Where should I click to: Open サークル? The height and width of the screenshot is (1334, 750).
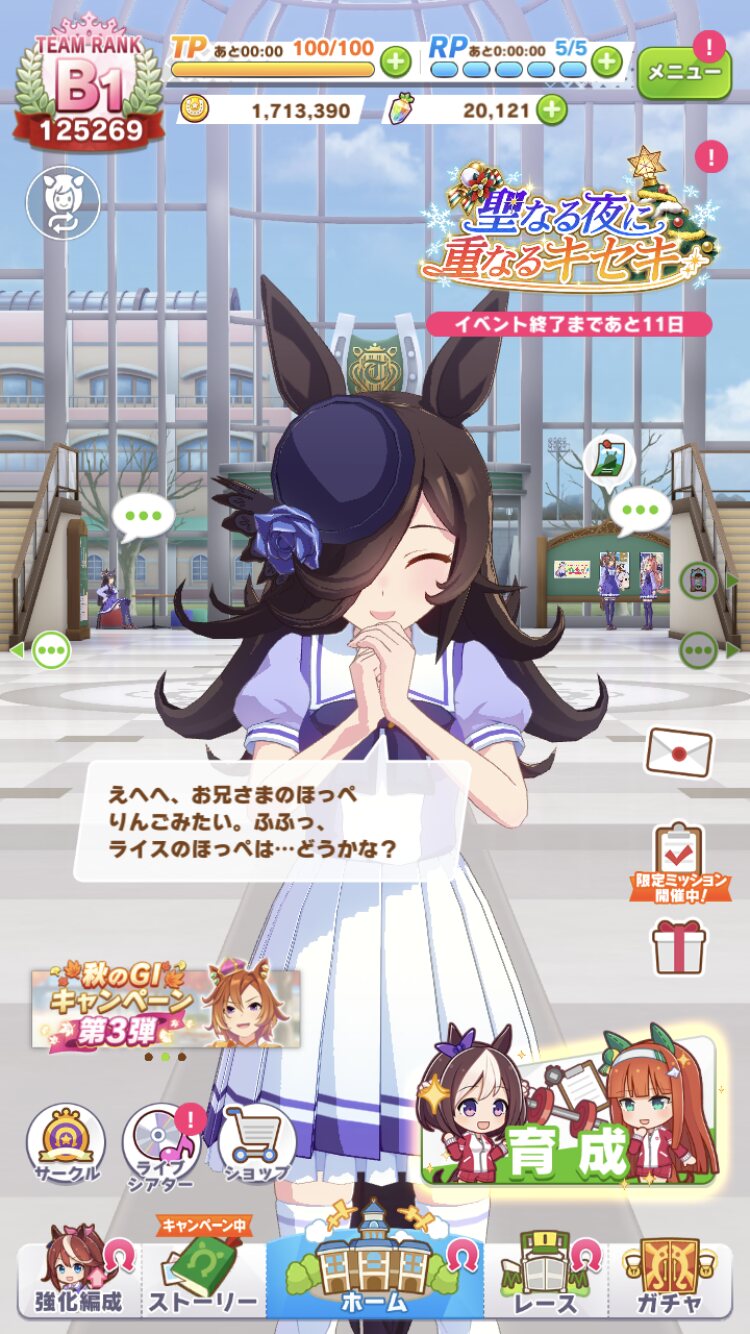(65, 1145)
